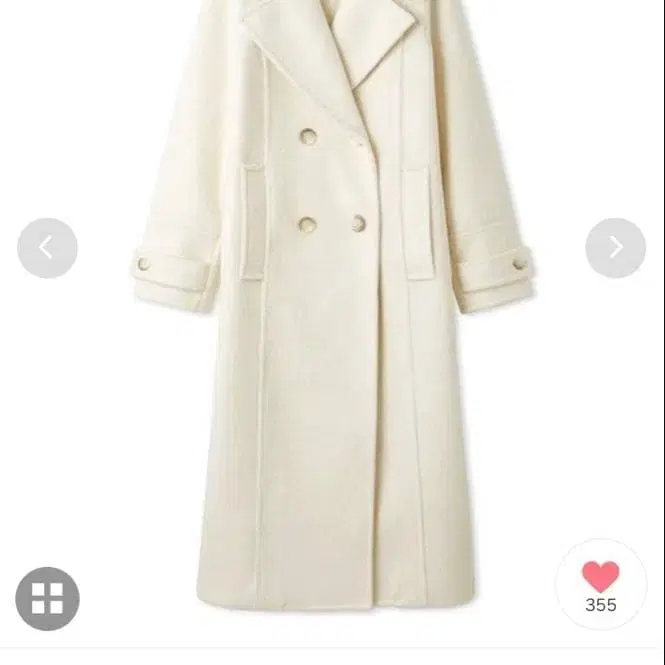The width and height of the screenshot is (665, 665).
Task: Go to the previous product image
Action: [x=47, y=248]
